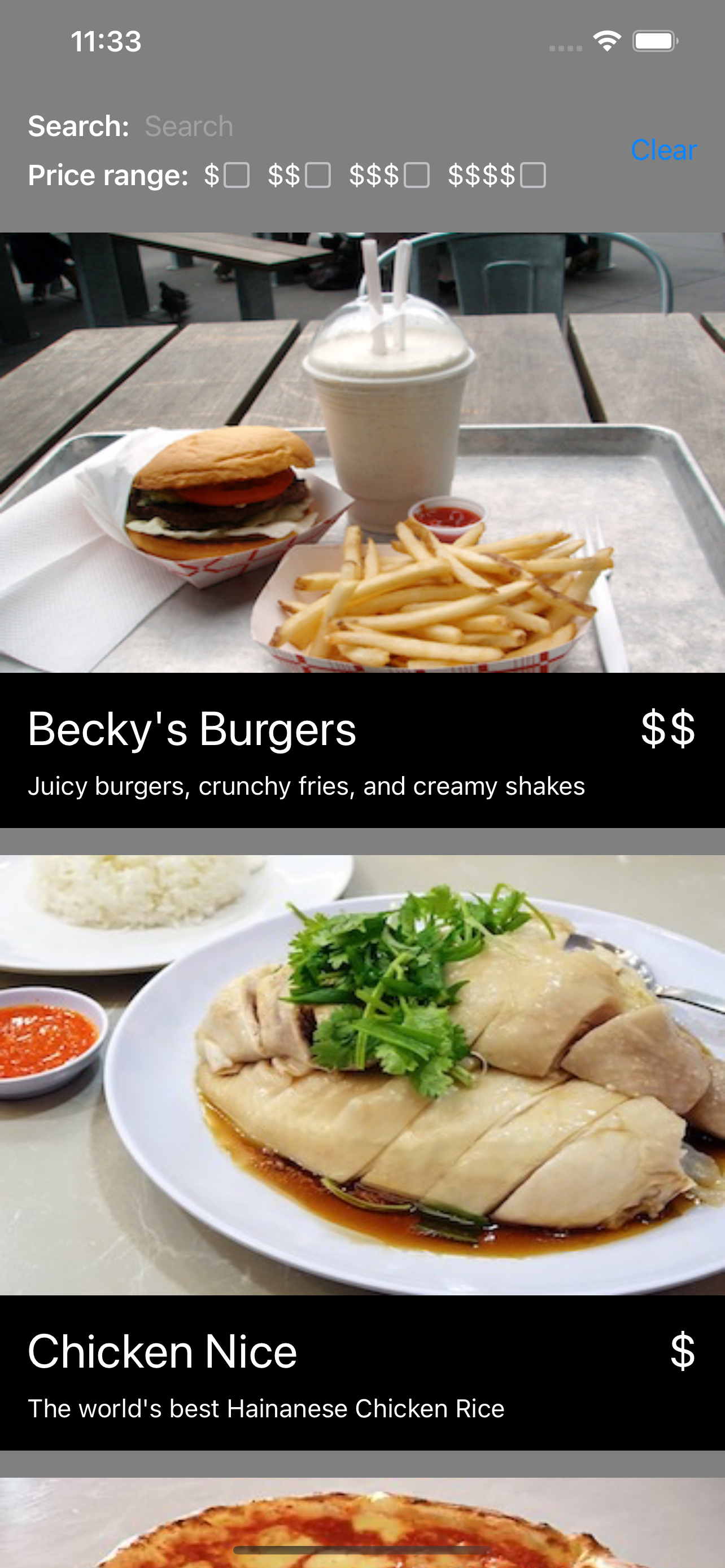Focus the Search text field
Viewport: 725px width, 1568px height.
[x=365, y=126]
